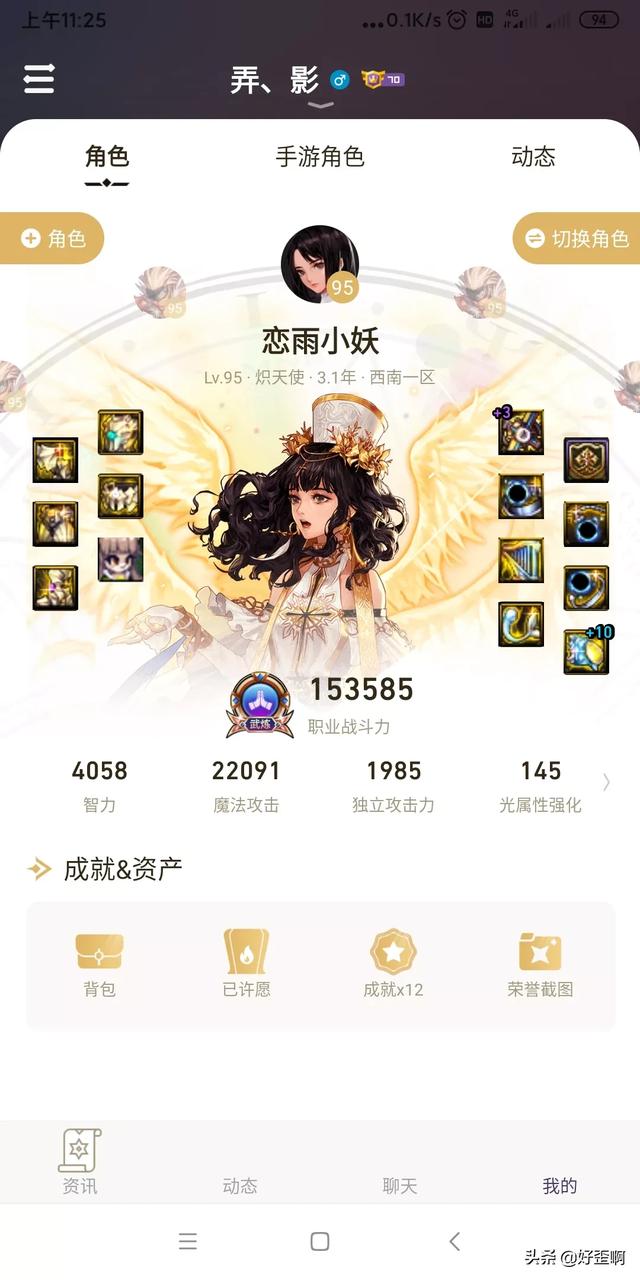Viewport: 640px width, 1280px height.
Task: Open the hamburger menu
Action: pyautogui.click(x=39, y=79)
